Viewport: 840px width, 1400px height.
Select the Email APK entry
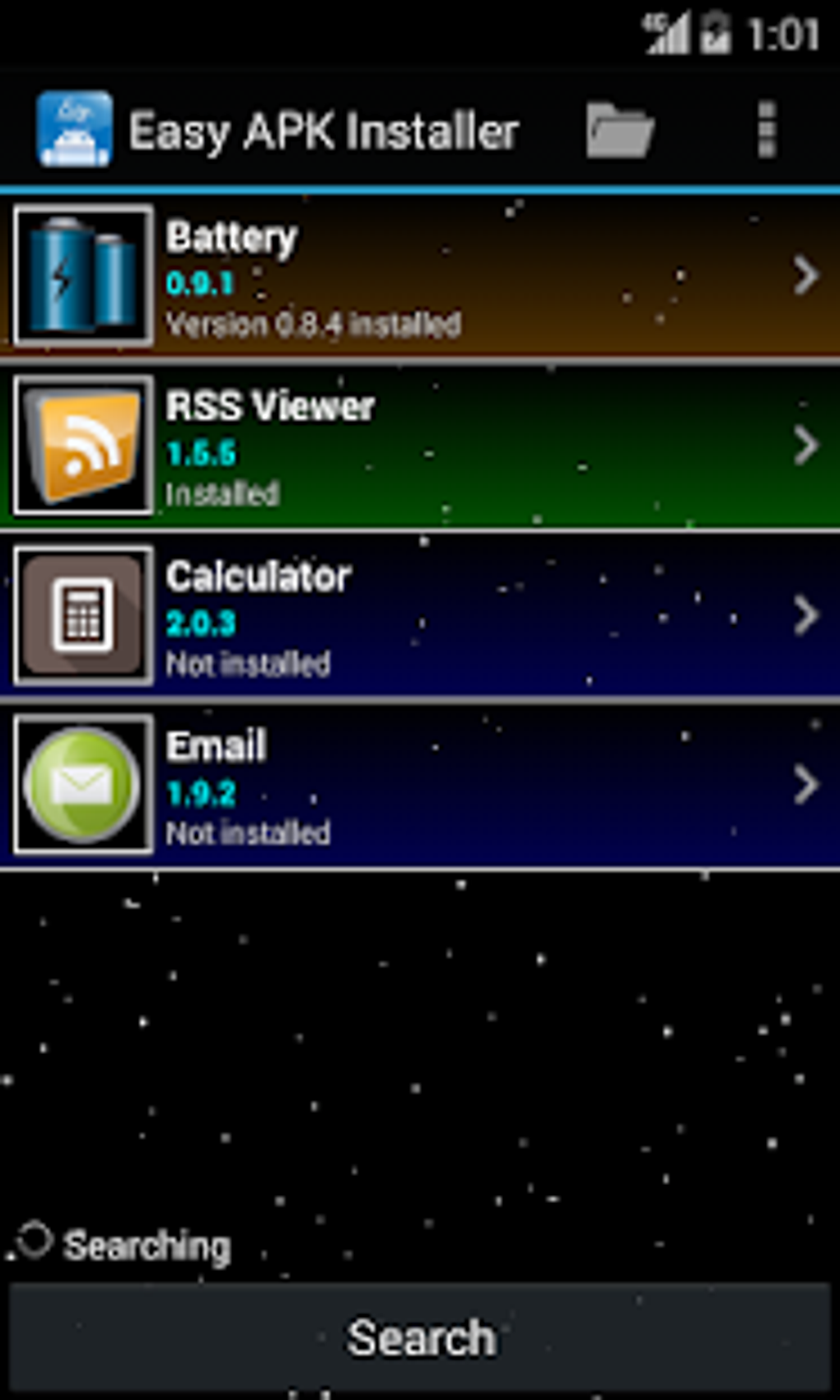point(420,785)
